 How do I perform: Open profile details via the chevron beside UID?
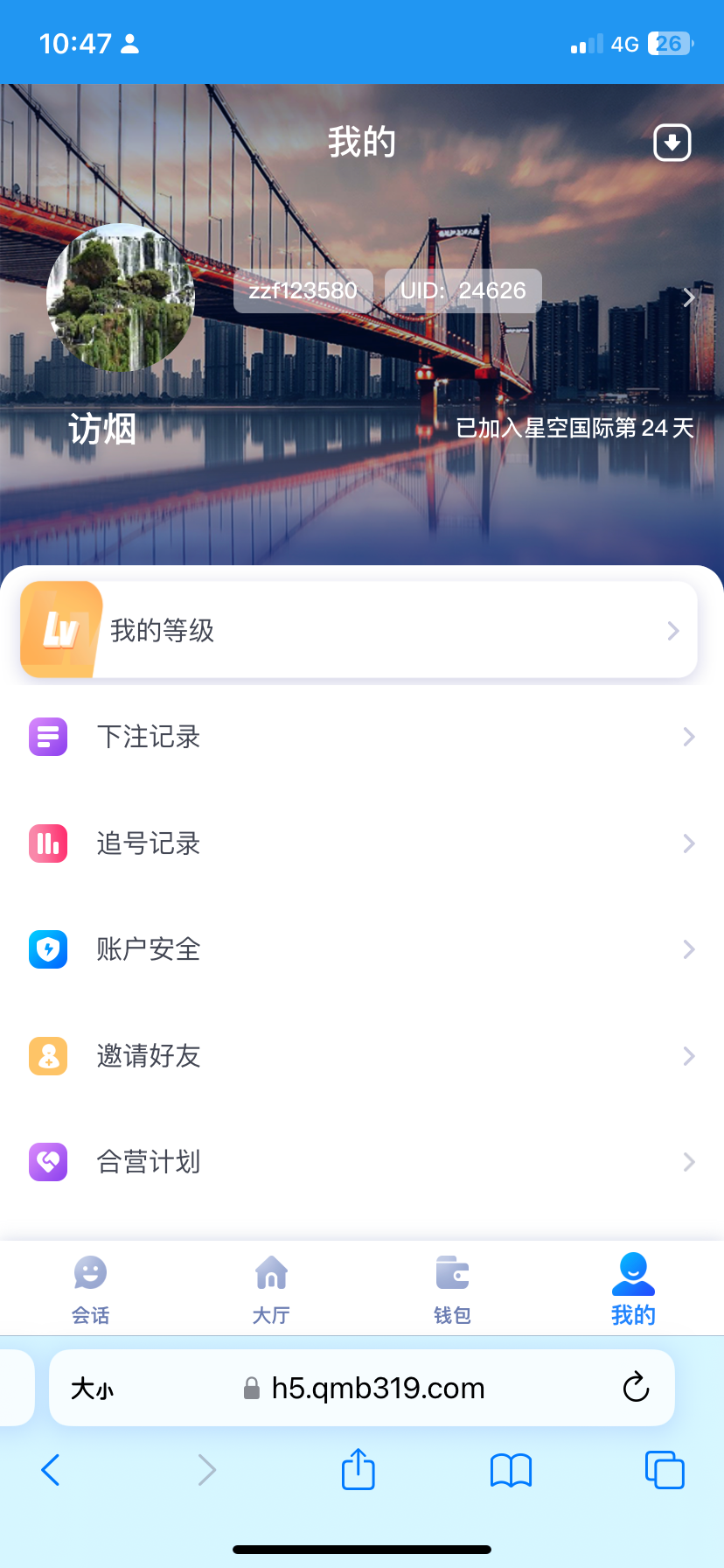coord(689,297)
